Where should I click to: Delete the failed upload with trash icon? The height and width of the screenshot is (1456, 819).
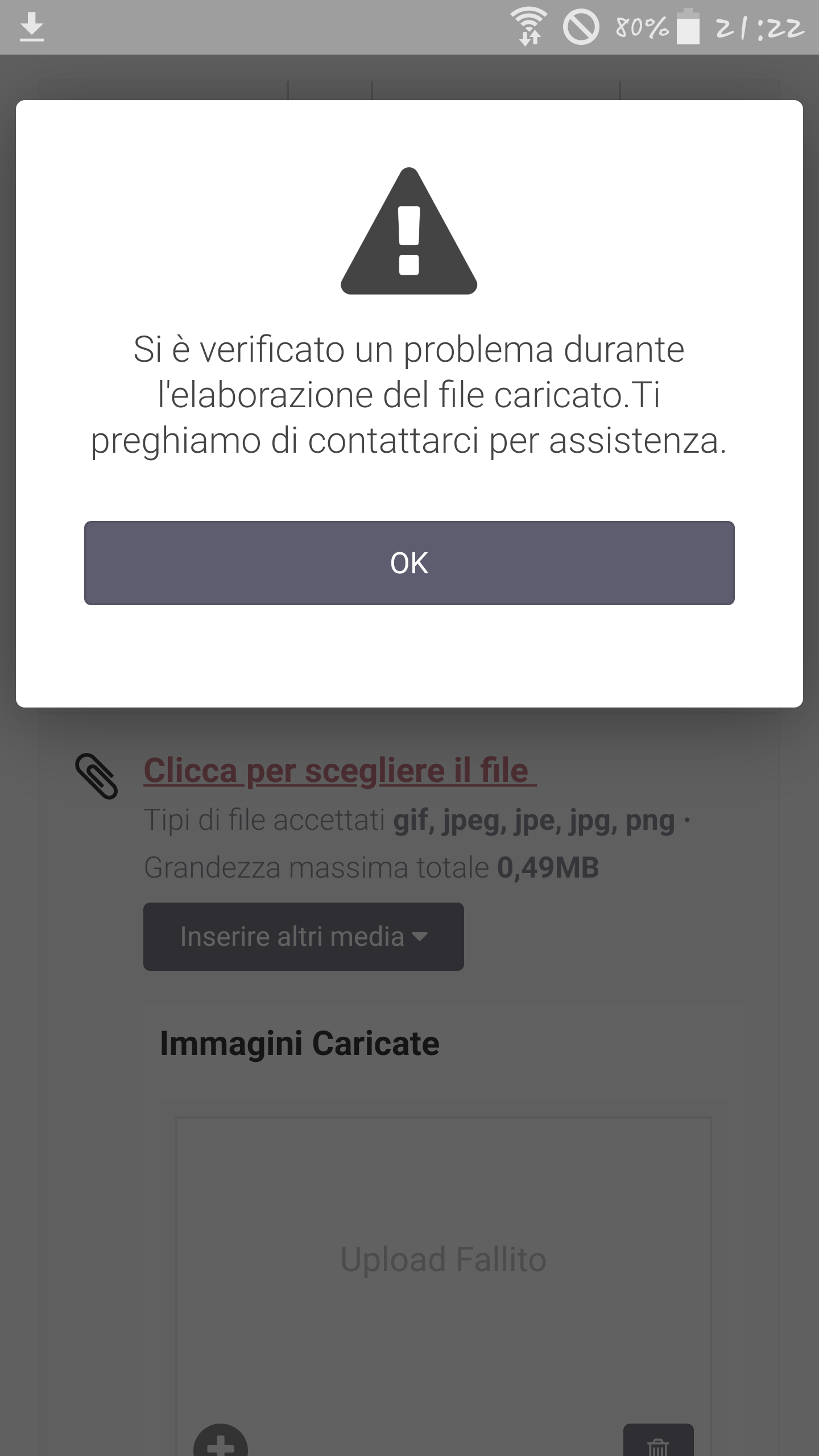(658, 1440)
